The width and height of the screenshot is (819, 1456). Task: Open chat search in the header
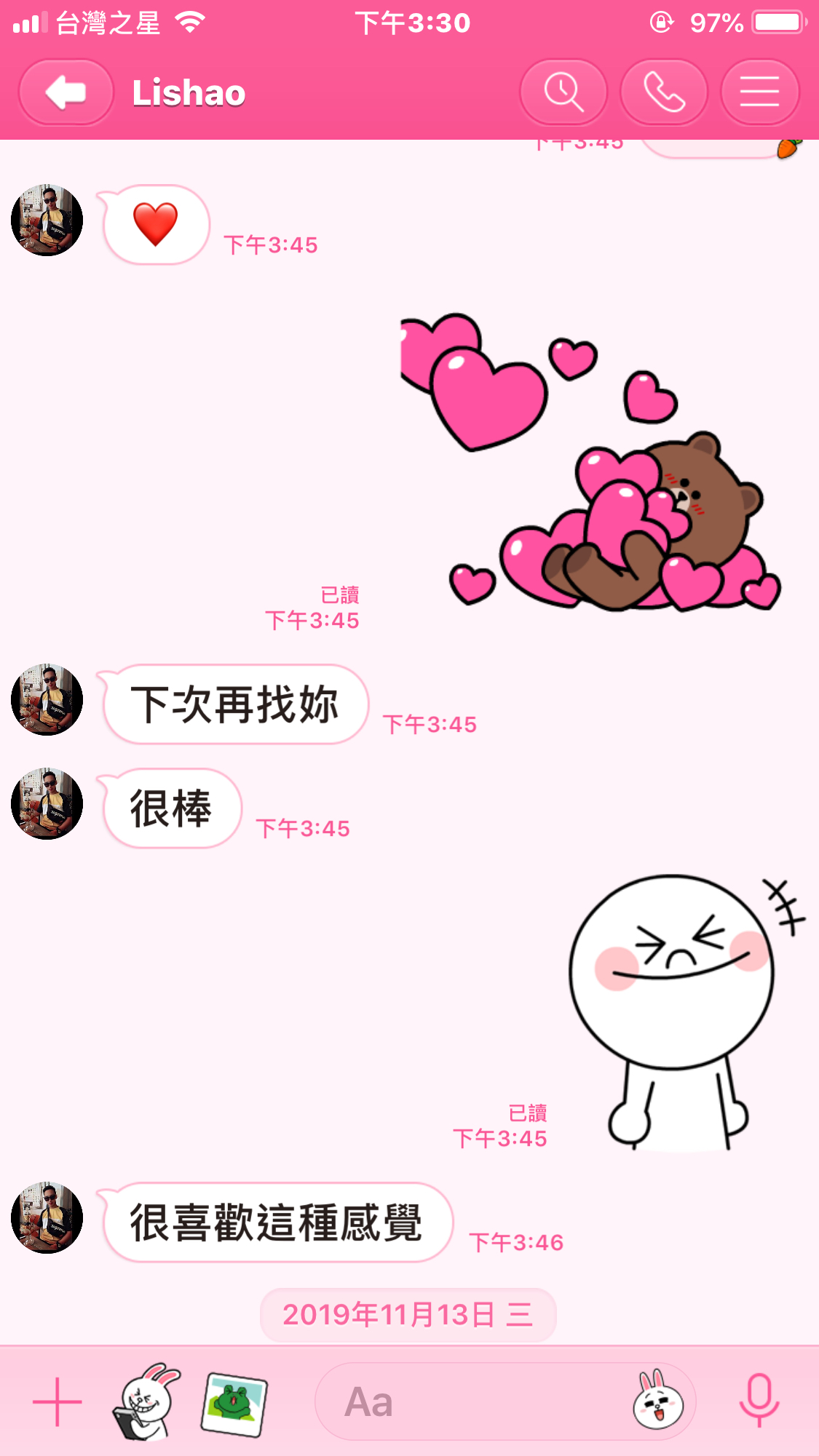tap(563, 92)
